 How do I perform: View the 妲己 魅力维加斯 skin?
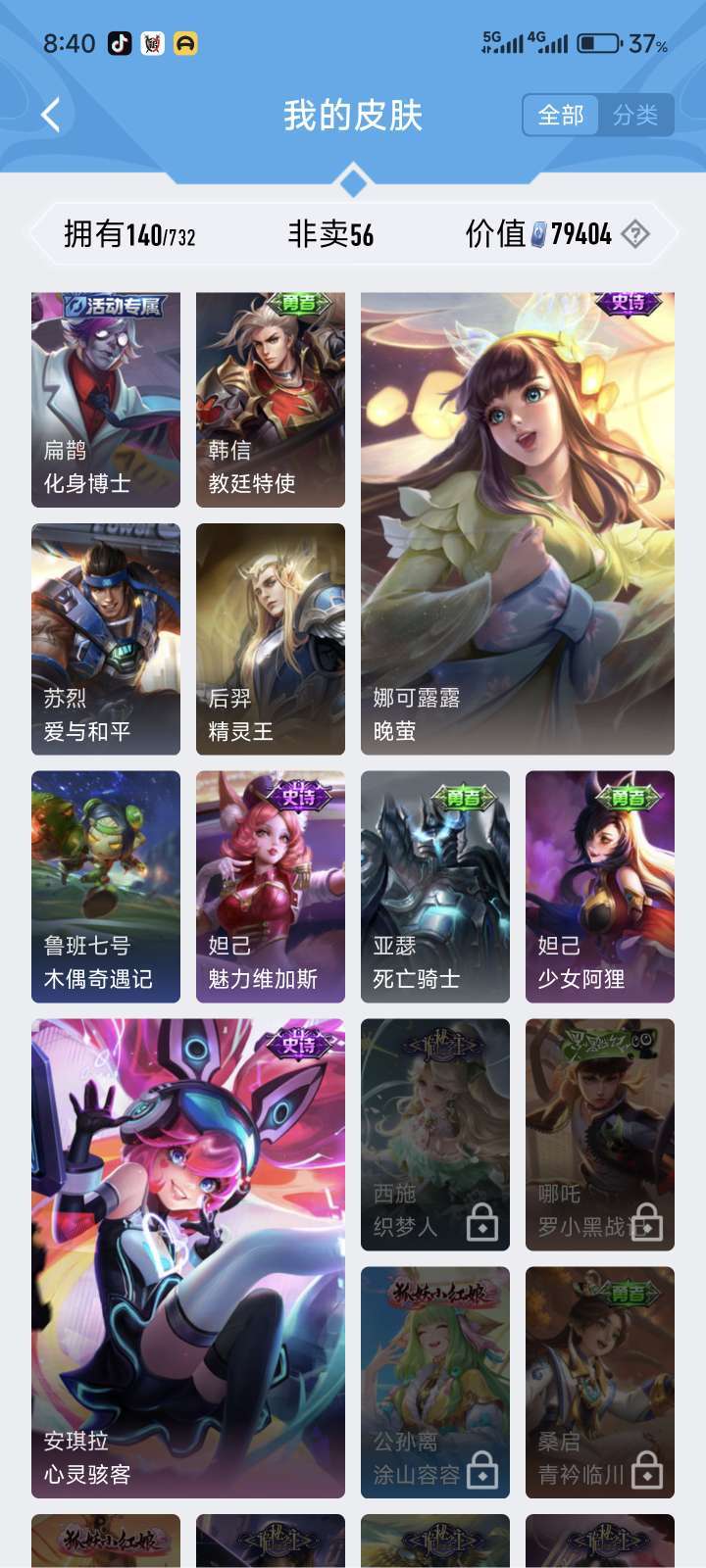coord(271,887)
